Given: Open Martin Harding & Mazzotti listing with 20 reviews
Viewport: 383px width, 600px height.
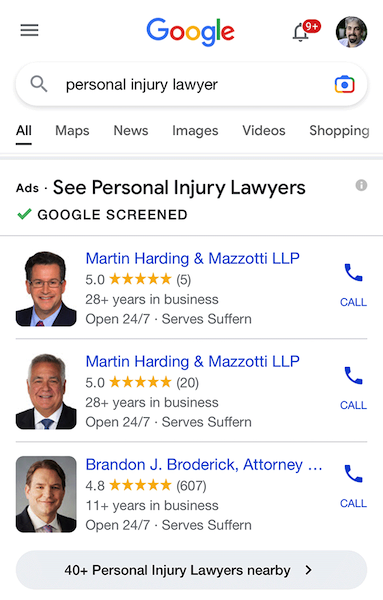Looking at the screenshot, I should (192, 362).
